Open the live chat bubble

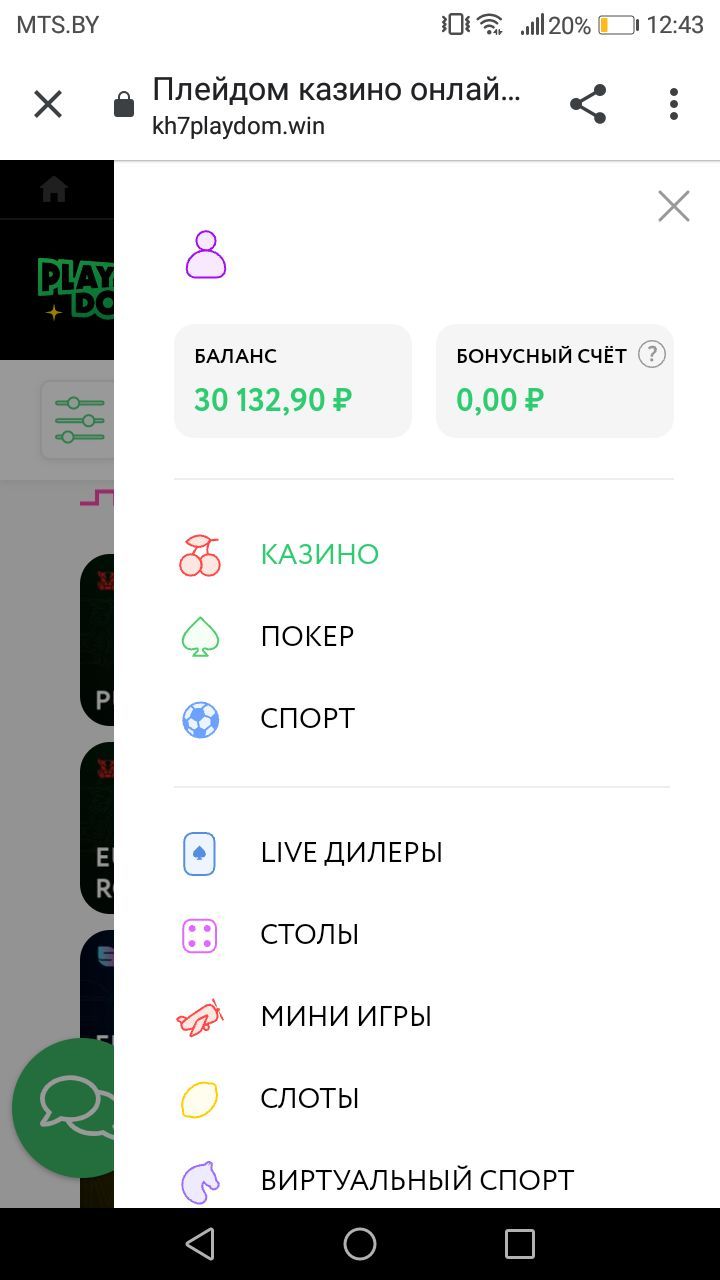click(x=64, y=1107)
